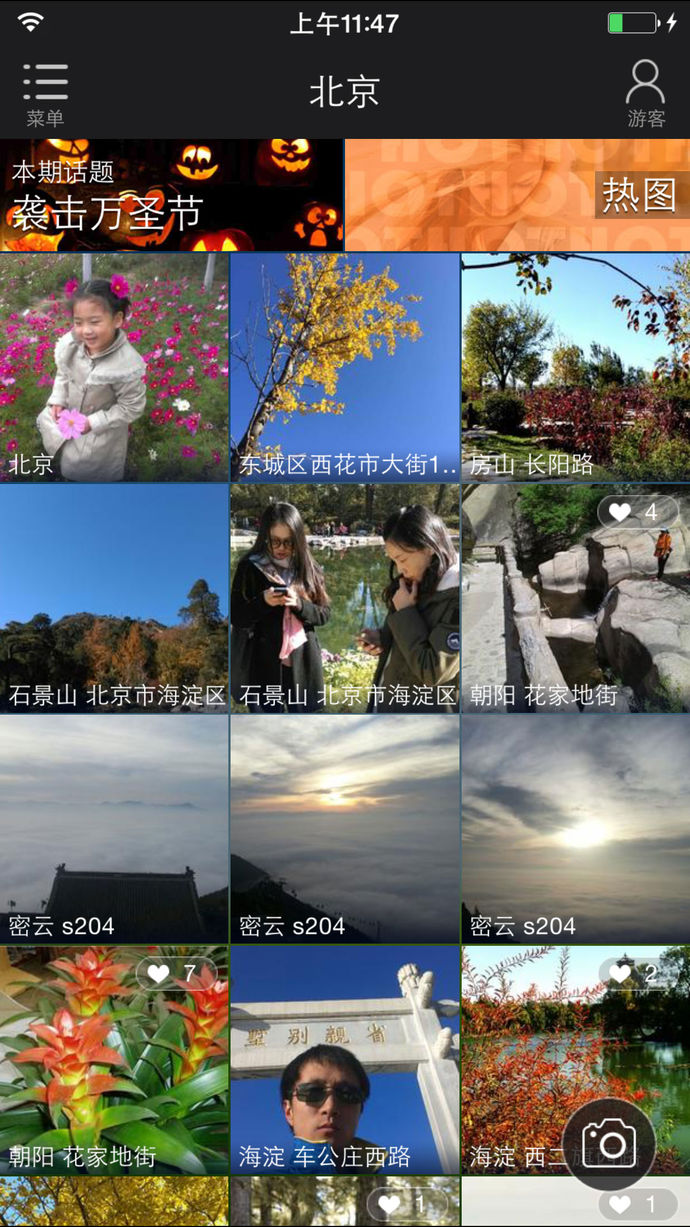The height and width of the screenshot is (1227, 690).
Task: Open the 热图 hot pictures banner
Action: tap(518, 195)
